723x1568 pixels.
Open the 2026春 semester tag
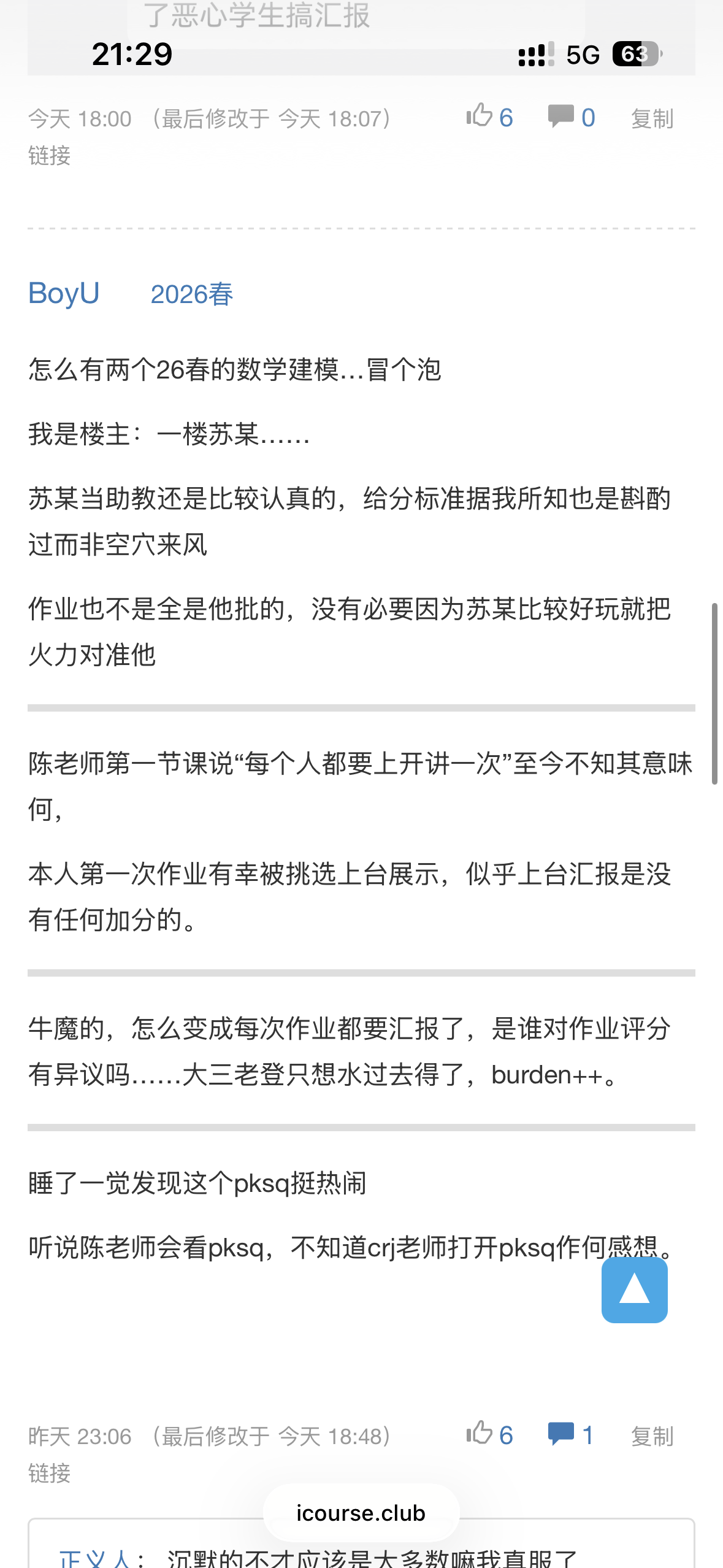point(191,294)
